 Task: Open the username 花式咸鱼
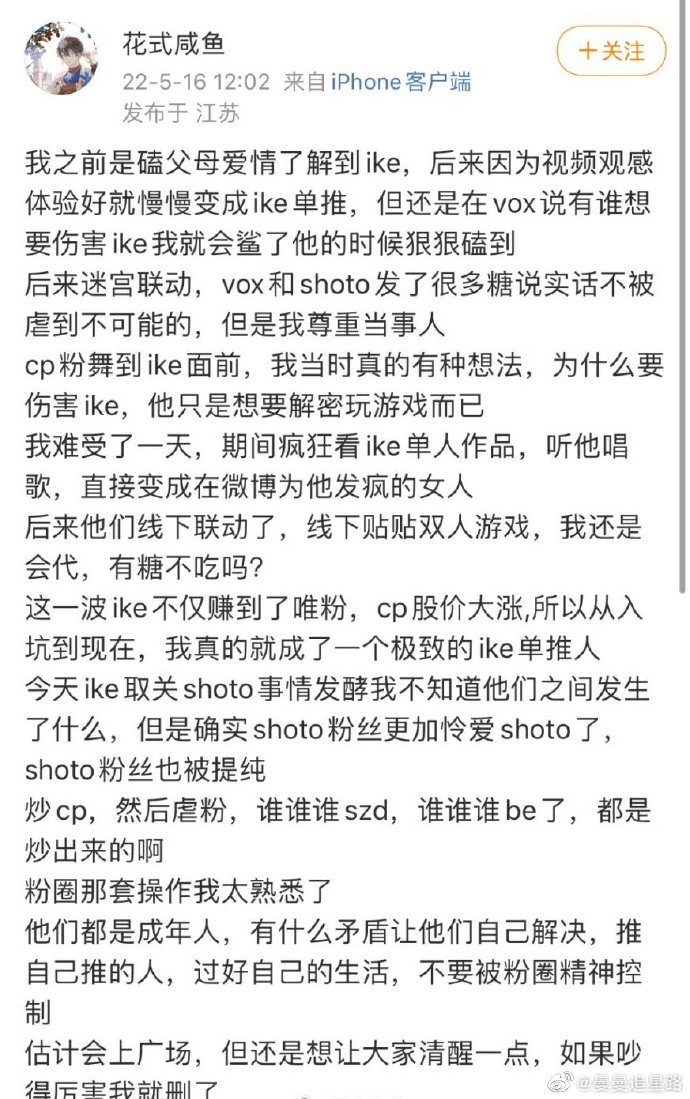173,43
